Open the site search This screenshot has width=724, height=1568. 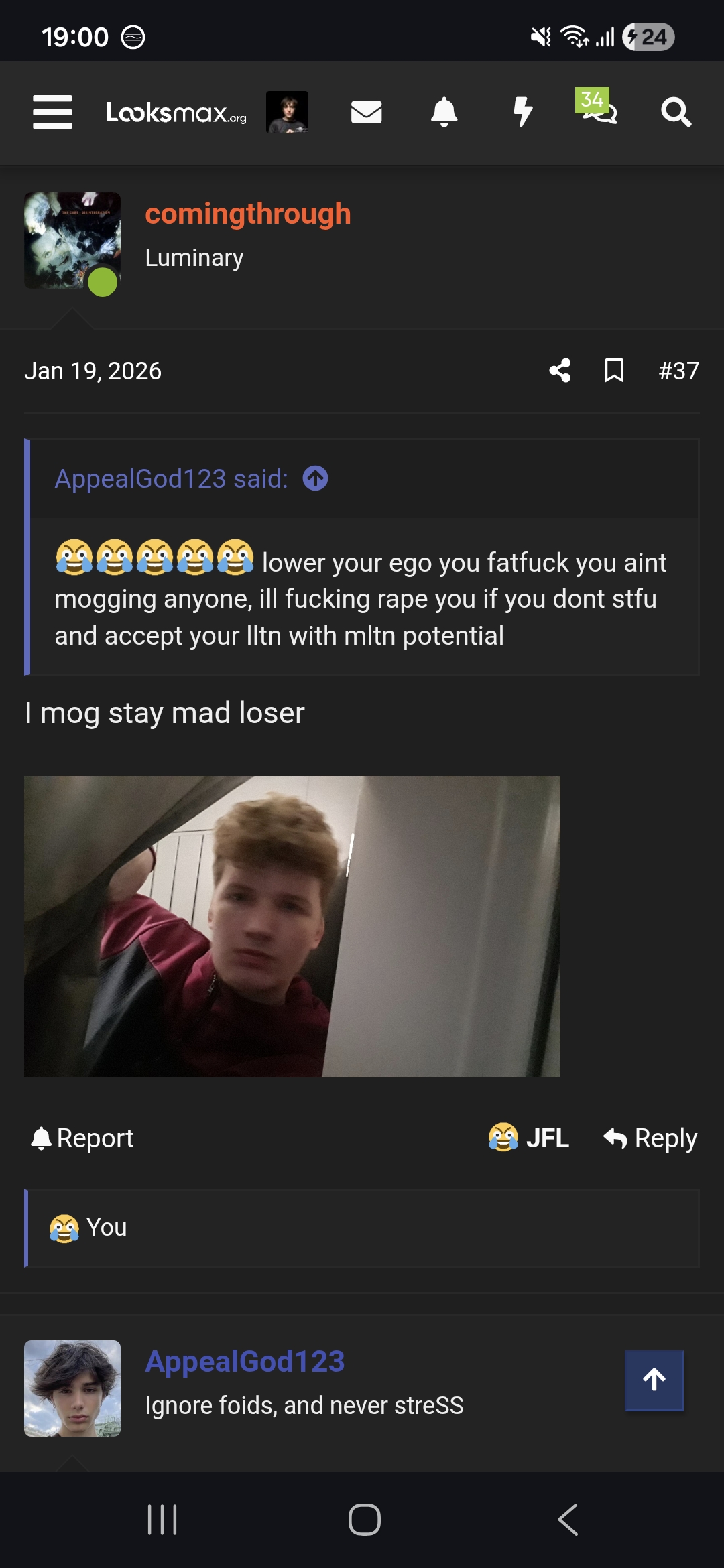tap(675, 112)
